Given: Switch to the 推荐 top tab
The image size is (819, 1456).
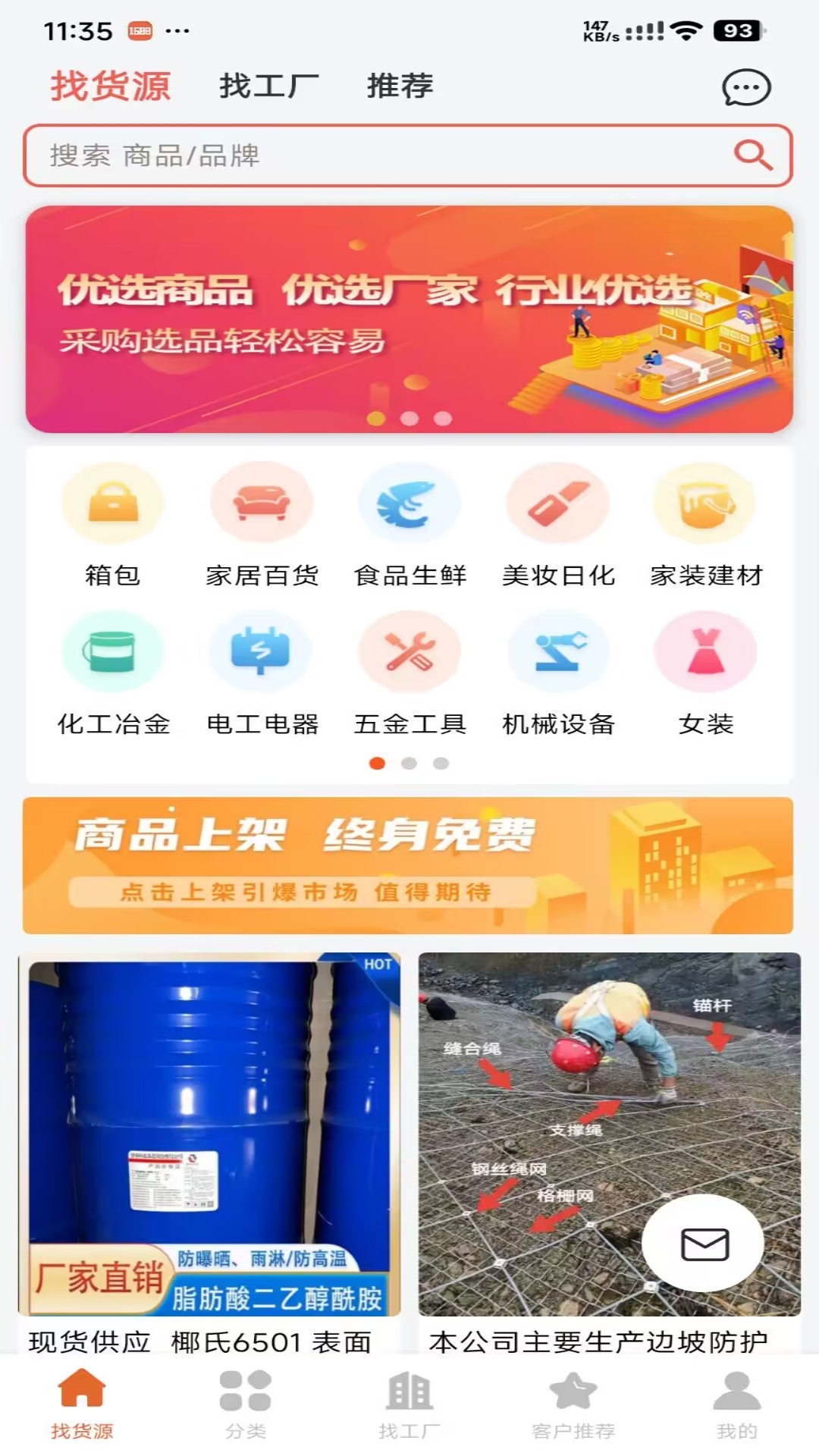Looking at the screenshot, I should (400, 86).
